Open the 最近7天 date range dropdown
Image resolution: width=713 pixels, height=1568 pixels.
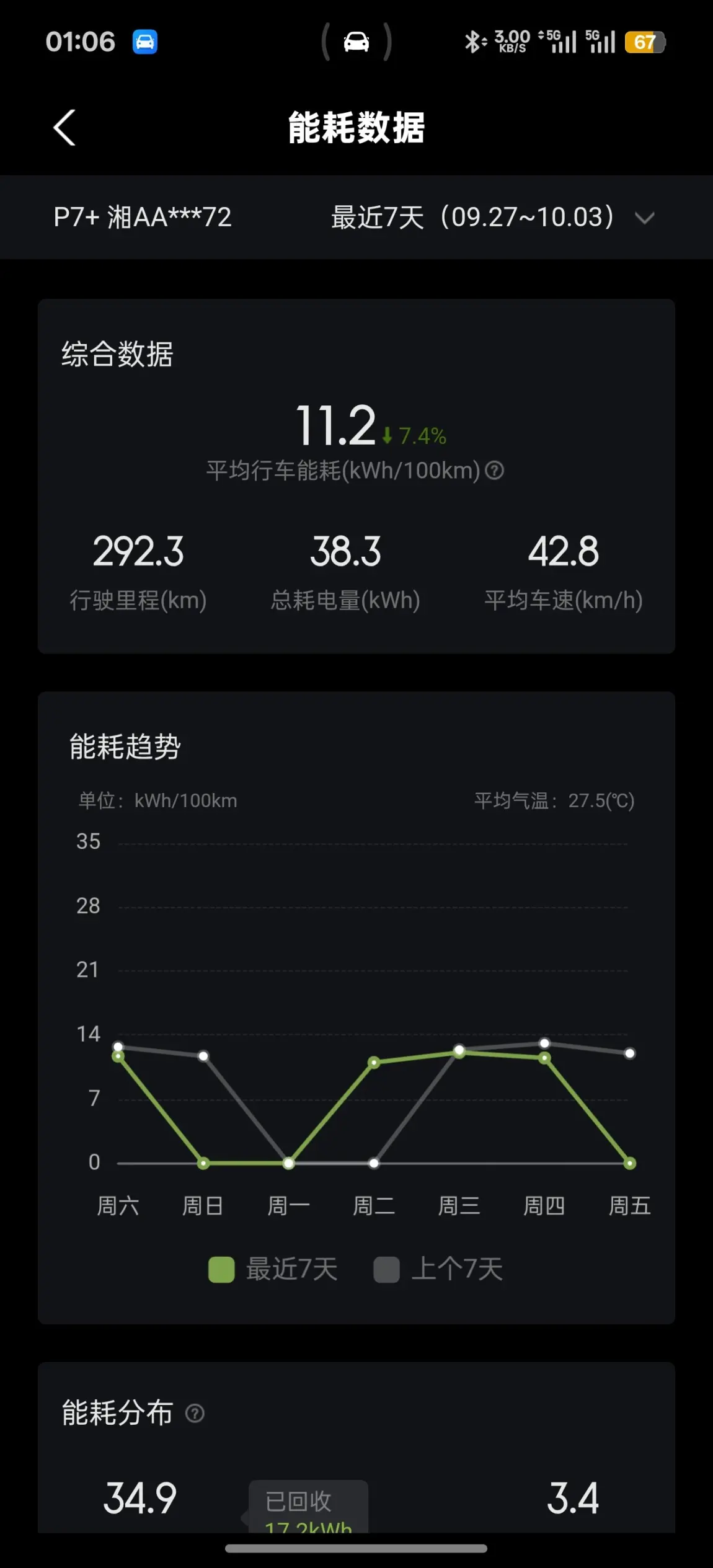(493, 217)
